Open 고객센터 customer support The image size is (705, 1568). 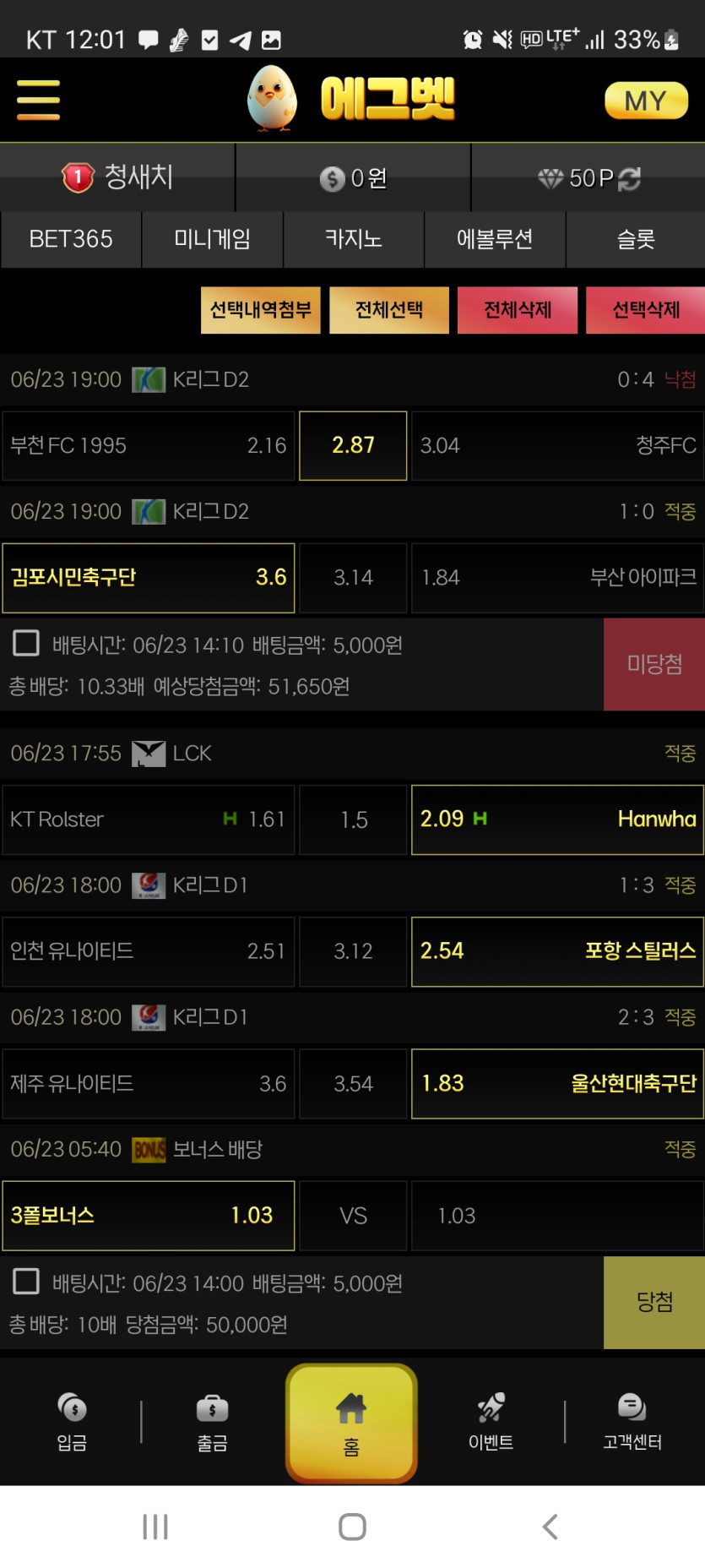632,1420
